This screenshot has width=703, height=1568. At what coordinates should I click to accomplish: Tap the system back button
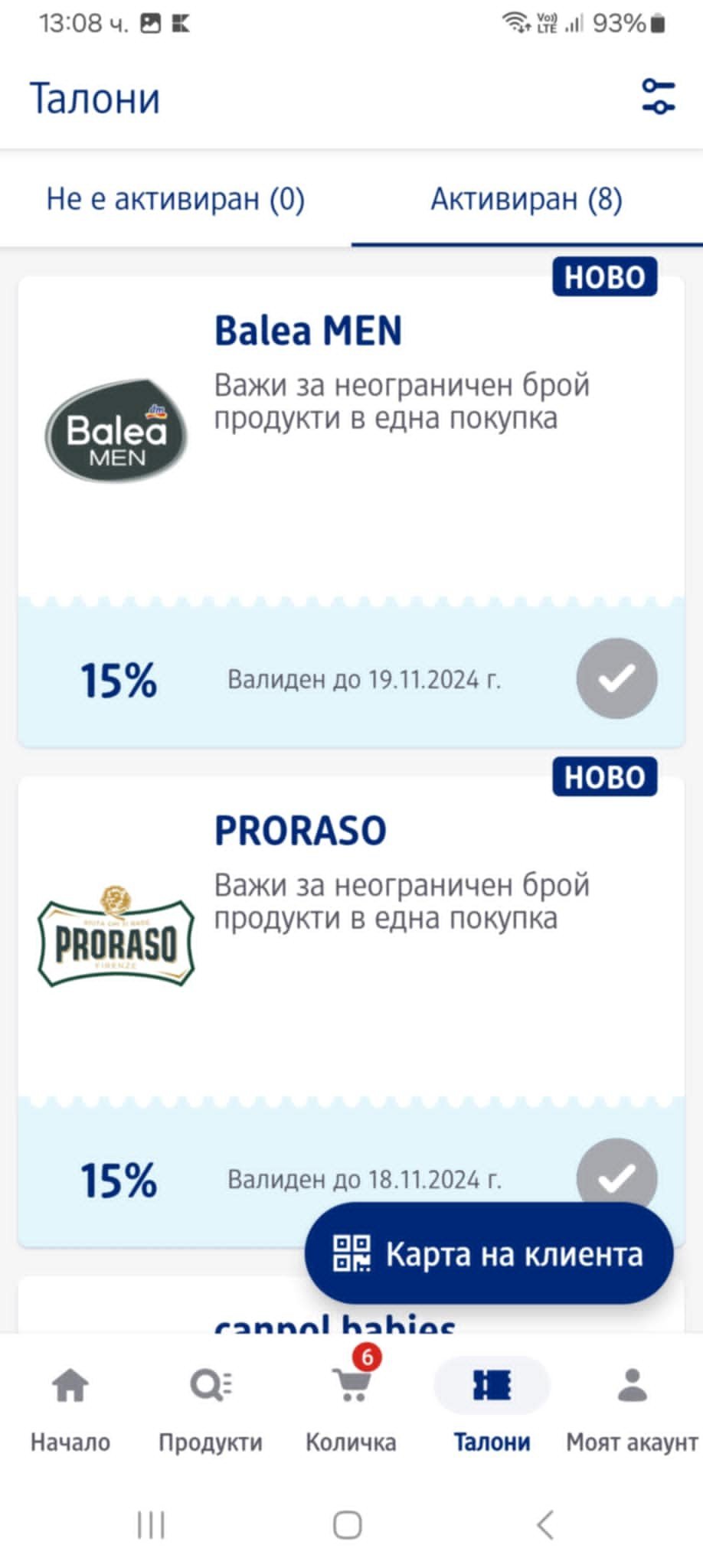click(545, 1524)
